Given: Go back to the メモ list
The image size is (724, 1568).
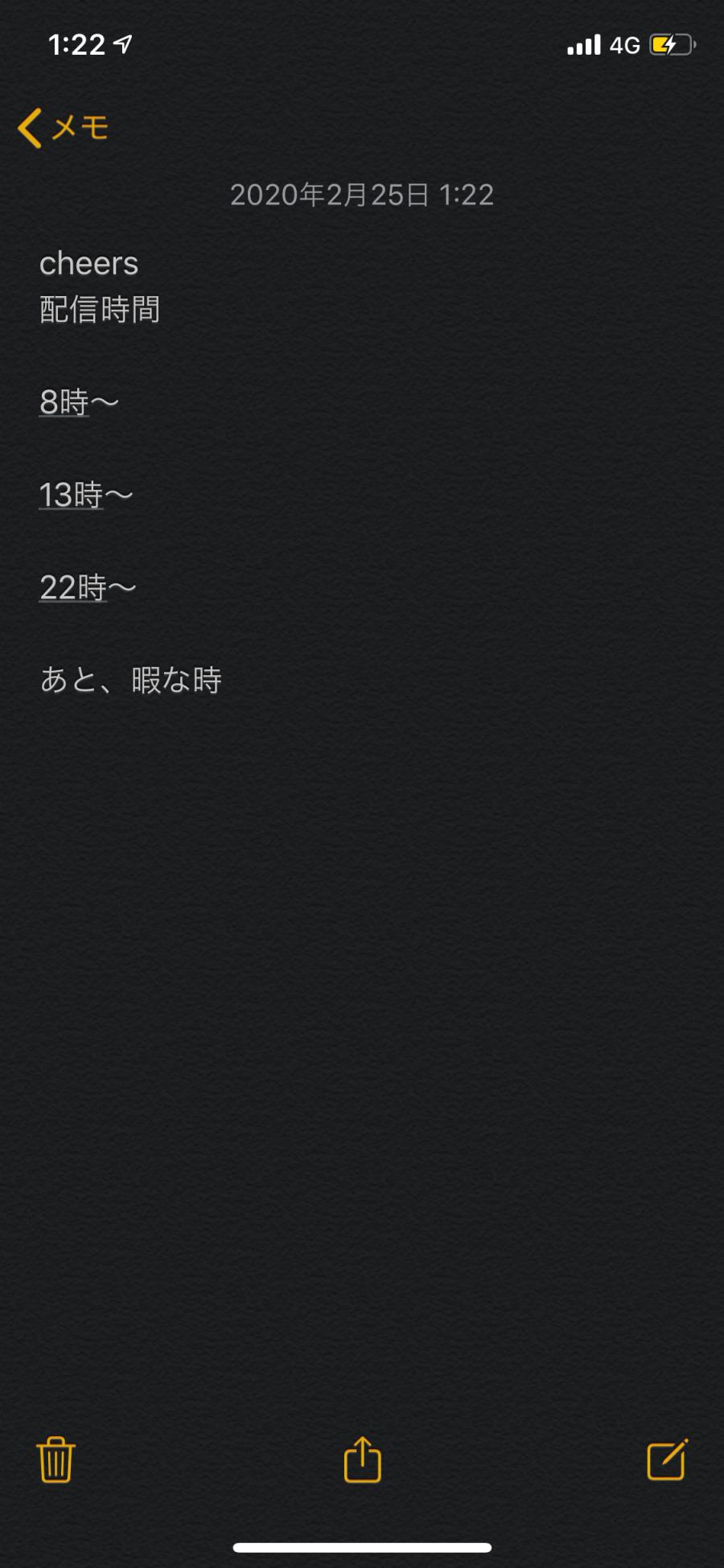Looking at the screenshot, I should point(63,128).
